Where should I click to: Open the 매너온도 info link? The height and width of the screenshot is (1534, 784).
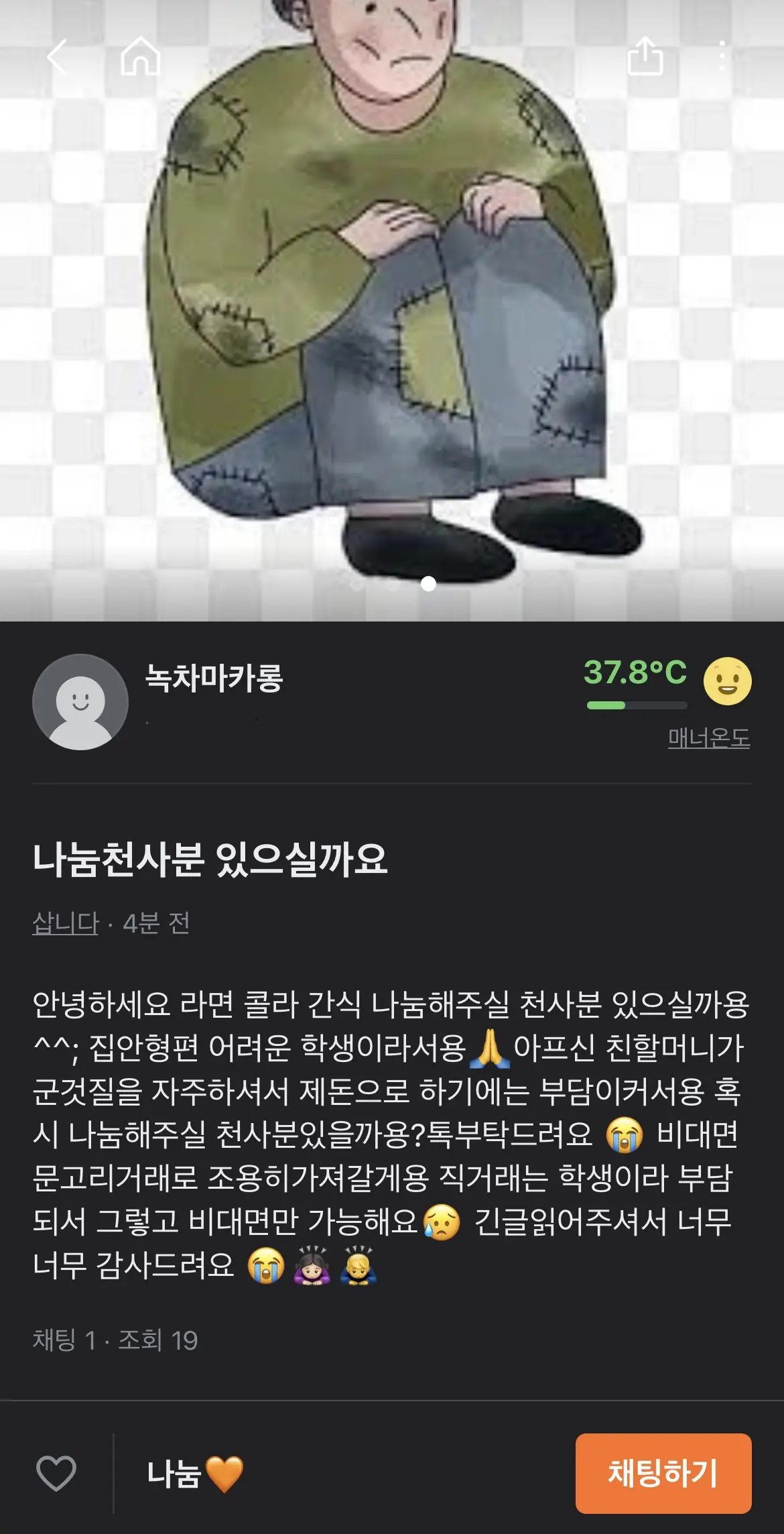tap(708, 738)
